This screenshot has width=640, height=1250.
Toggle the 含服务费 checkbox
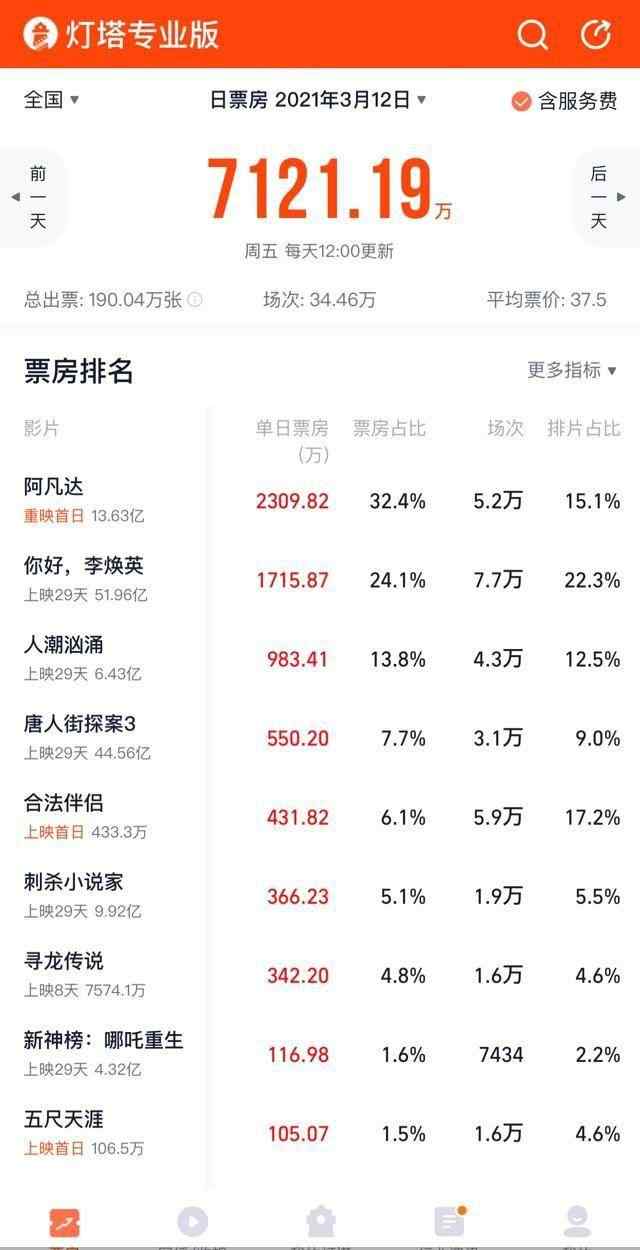tap(564, 100)
